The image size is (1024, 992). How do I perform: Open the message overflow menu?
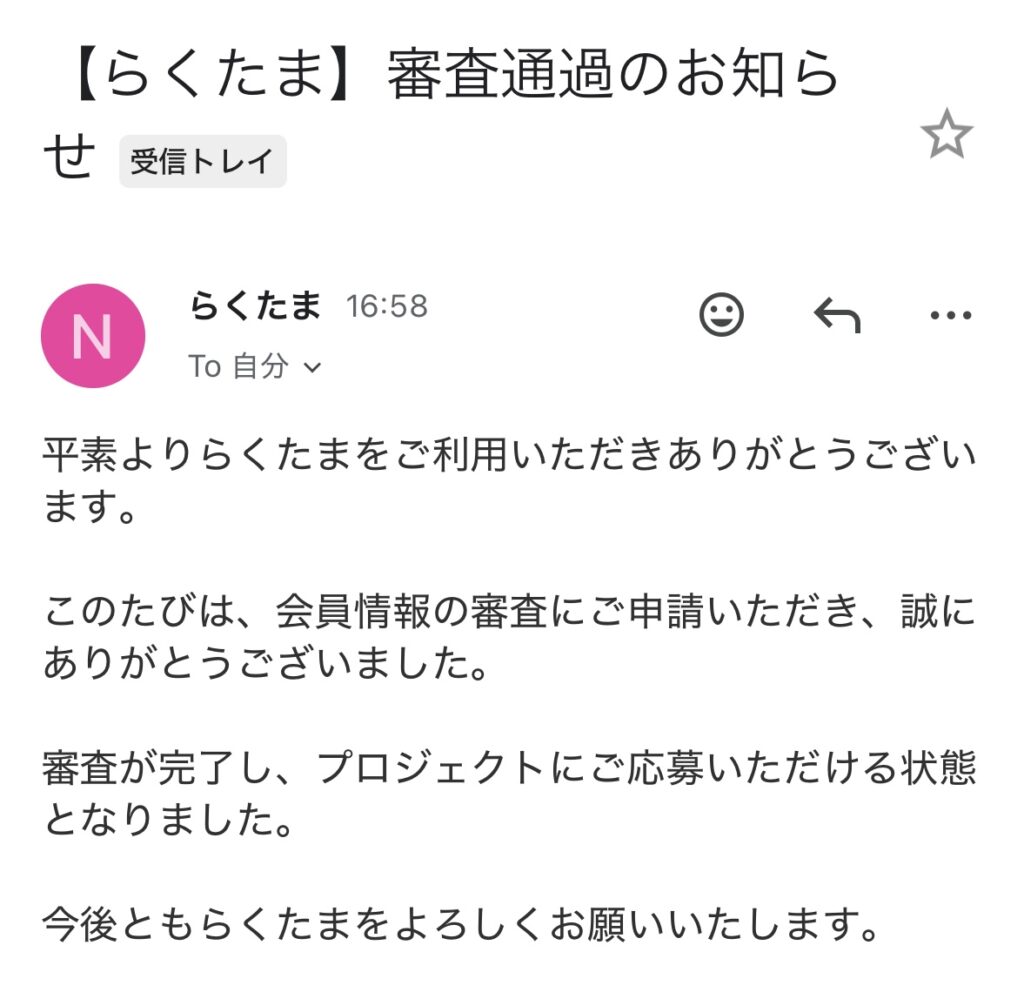pos(950,316)
